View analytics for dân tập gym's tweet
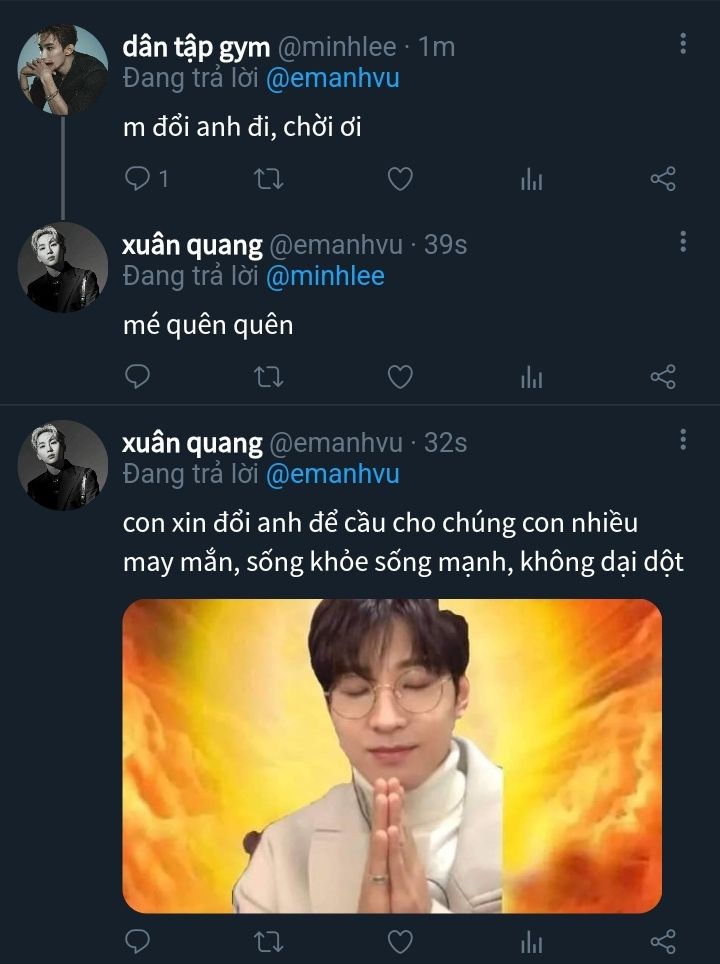This screenshot has height=964, width=720. point(531,180)
